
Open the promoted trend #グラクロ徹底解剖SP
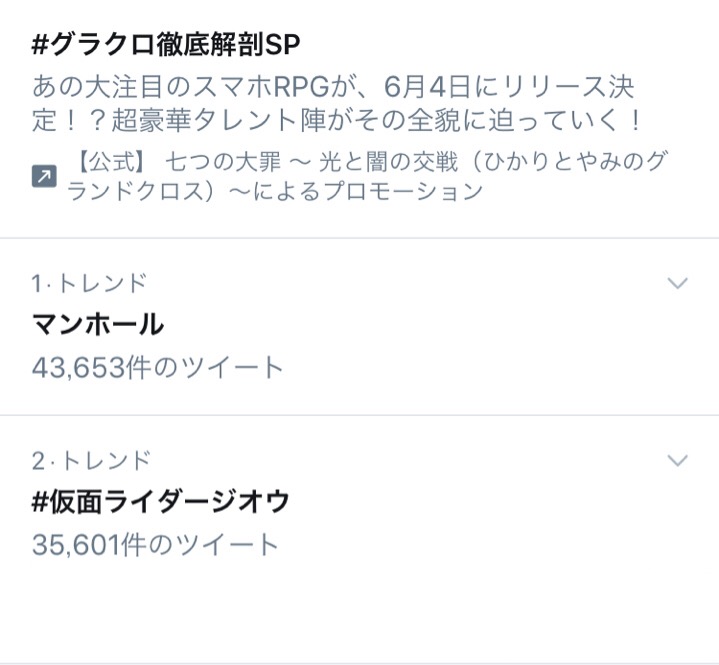[x=166, y=45]
